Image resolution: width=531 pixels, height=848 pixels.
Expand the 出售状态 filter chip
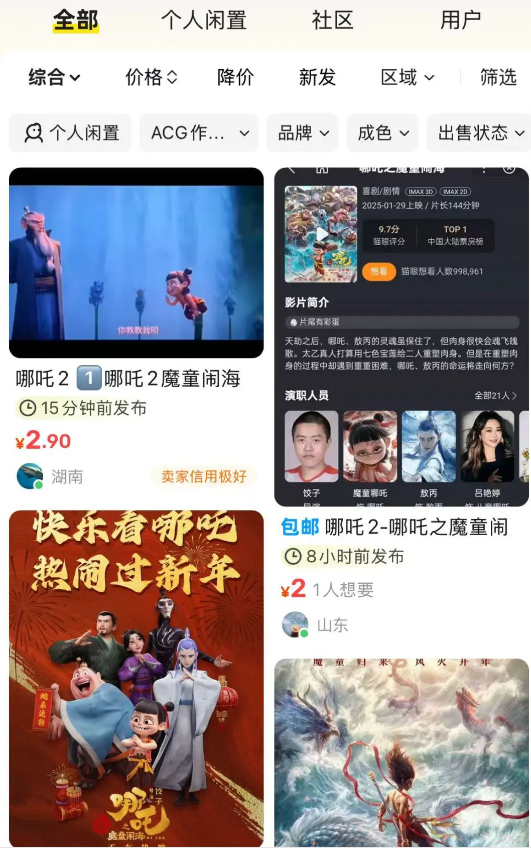coord(479,132)
